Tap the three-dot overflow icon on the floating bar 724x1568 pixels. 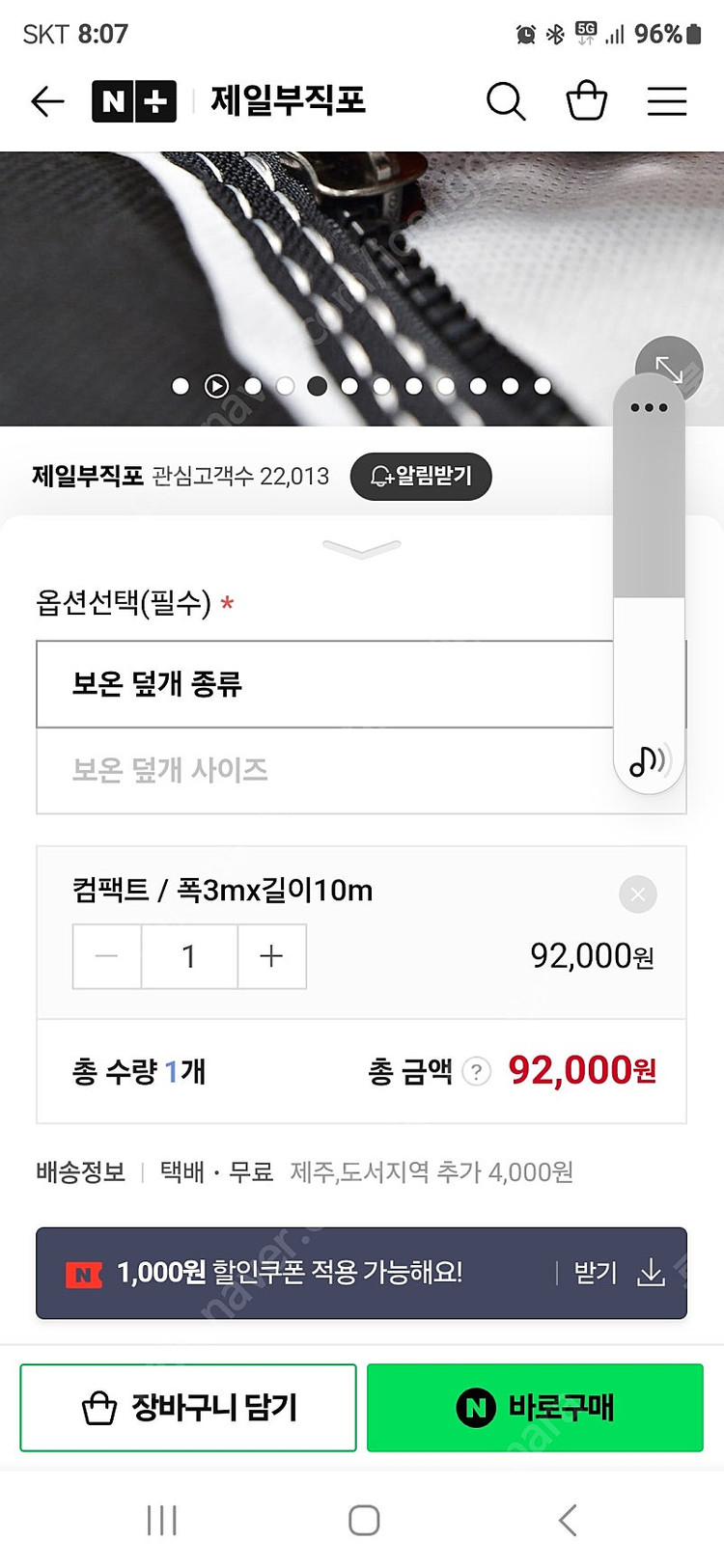pyautogui.click(x=648, y=406)
